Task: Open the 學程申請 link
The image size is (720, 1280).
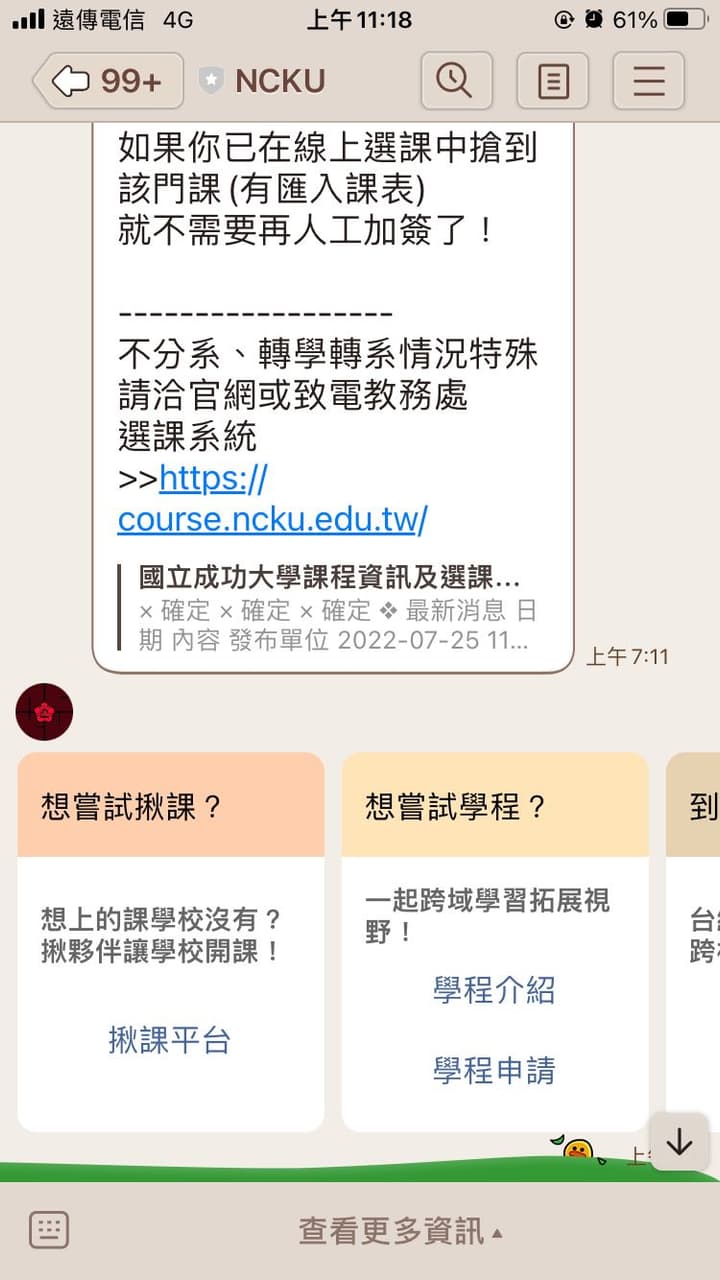Action: 494,1071
